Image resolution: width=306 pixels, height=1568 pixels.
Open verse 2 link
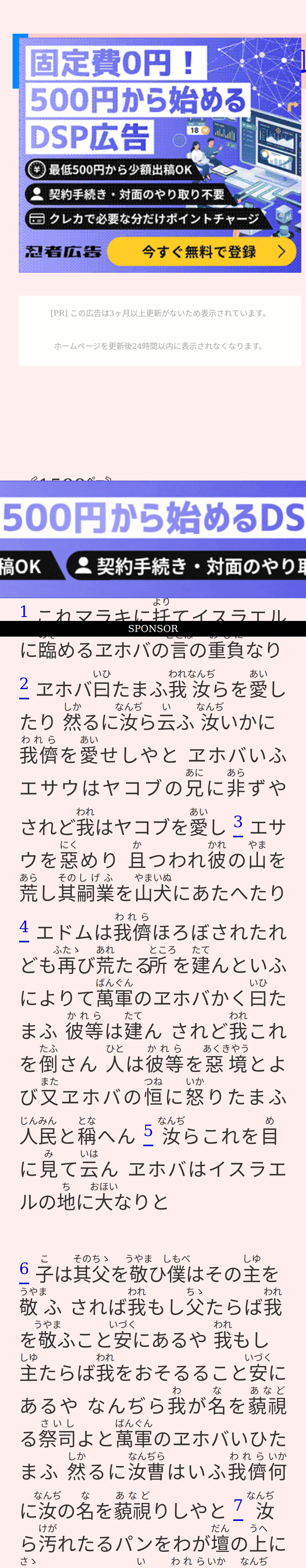pyautogui.click(x=24, y=685)
